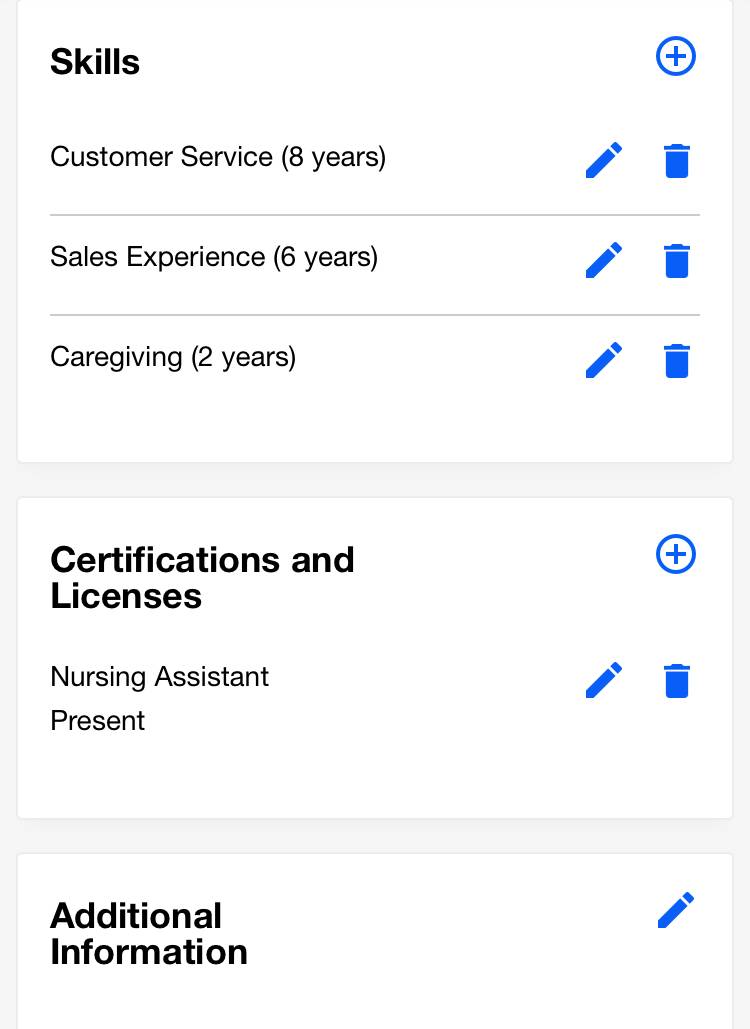Delete the Sales Experience skill
Viewport: 750px width, 1029px height.
[x=677, y=261]
